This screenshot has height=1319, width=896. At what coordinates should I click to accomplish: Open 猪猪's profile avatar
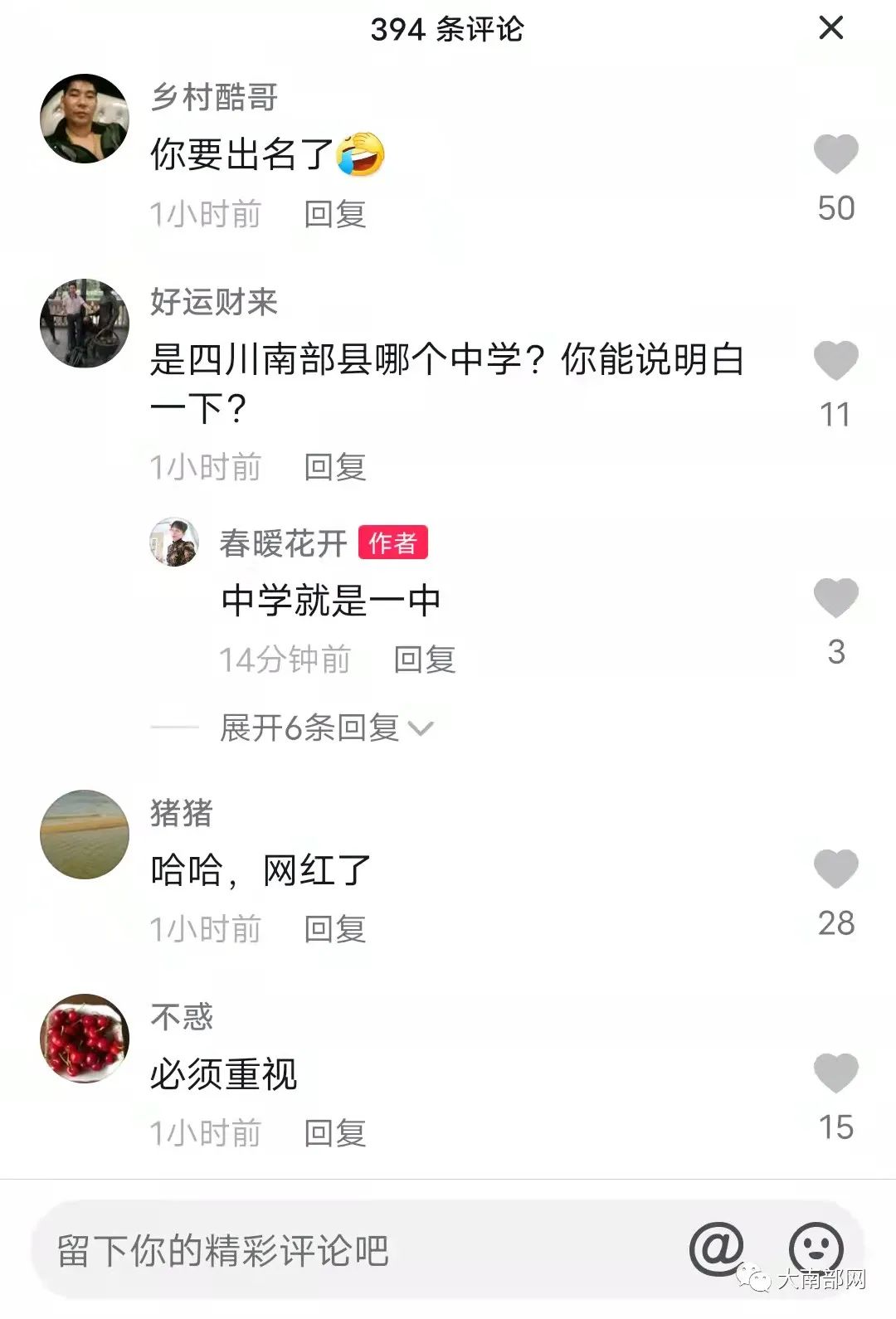[x=85, y=835]
